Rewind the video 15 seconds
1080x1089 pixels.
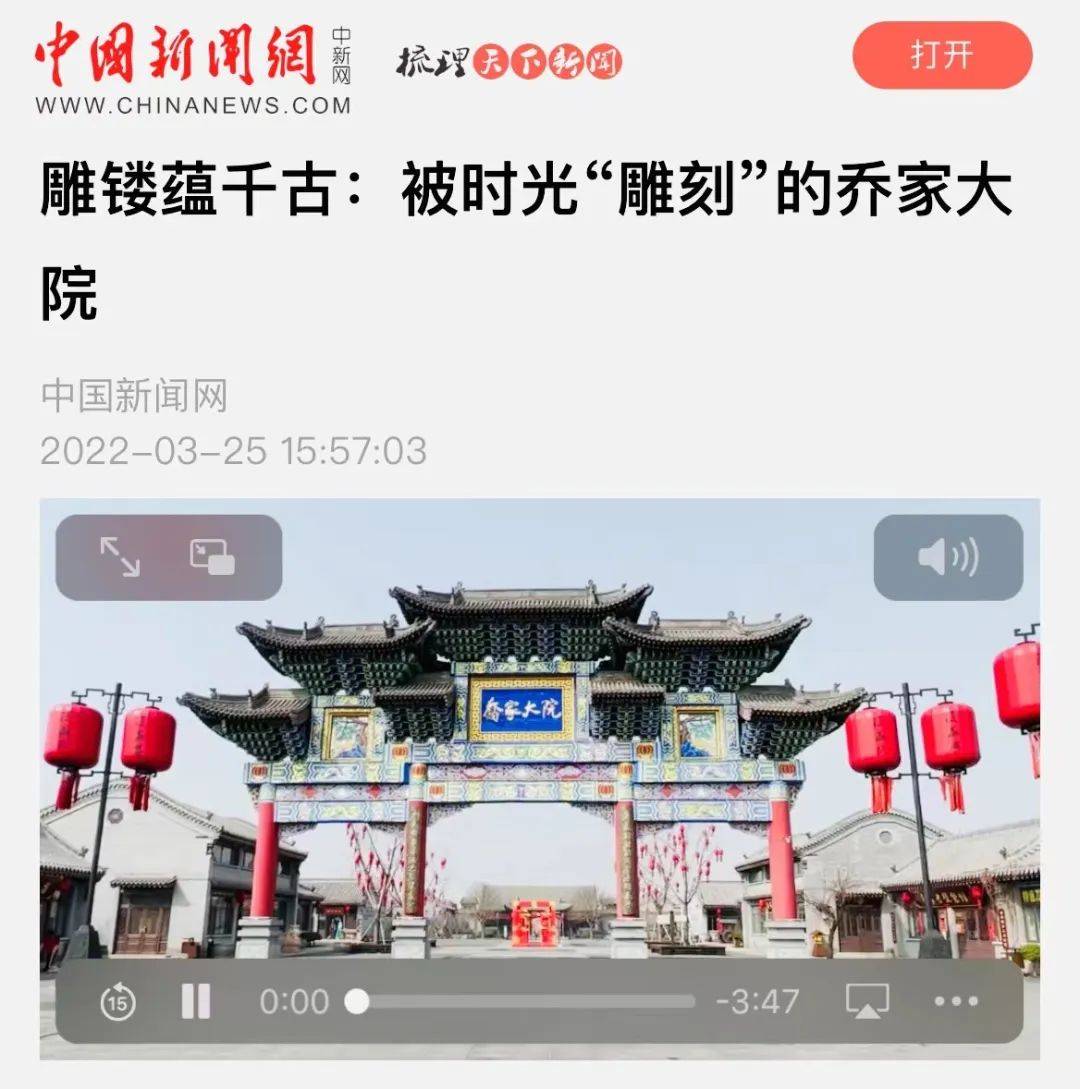[x=118, y=1001]
